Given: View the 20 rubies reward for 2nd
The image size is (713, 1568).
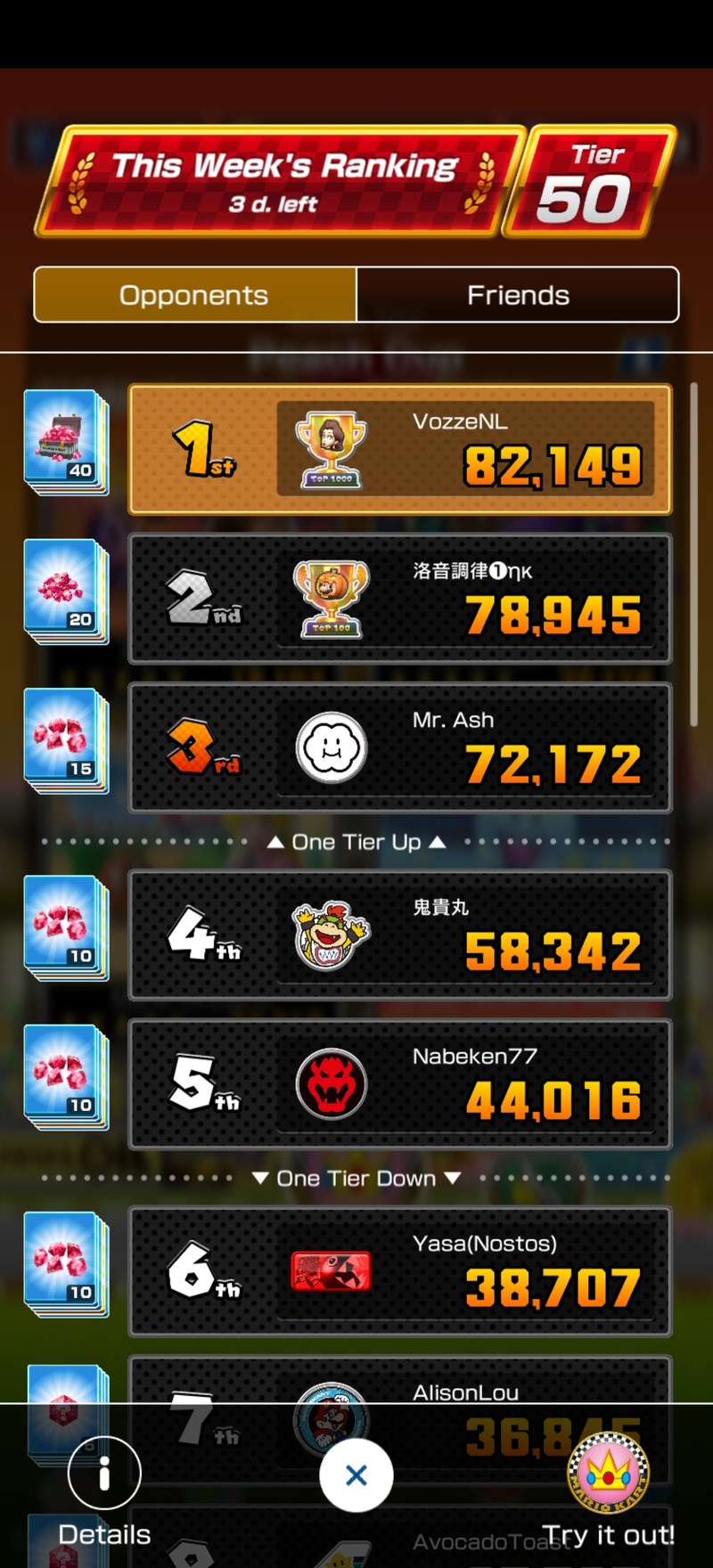Looking at the screenshot, I should tap(65, 592).
